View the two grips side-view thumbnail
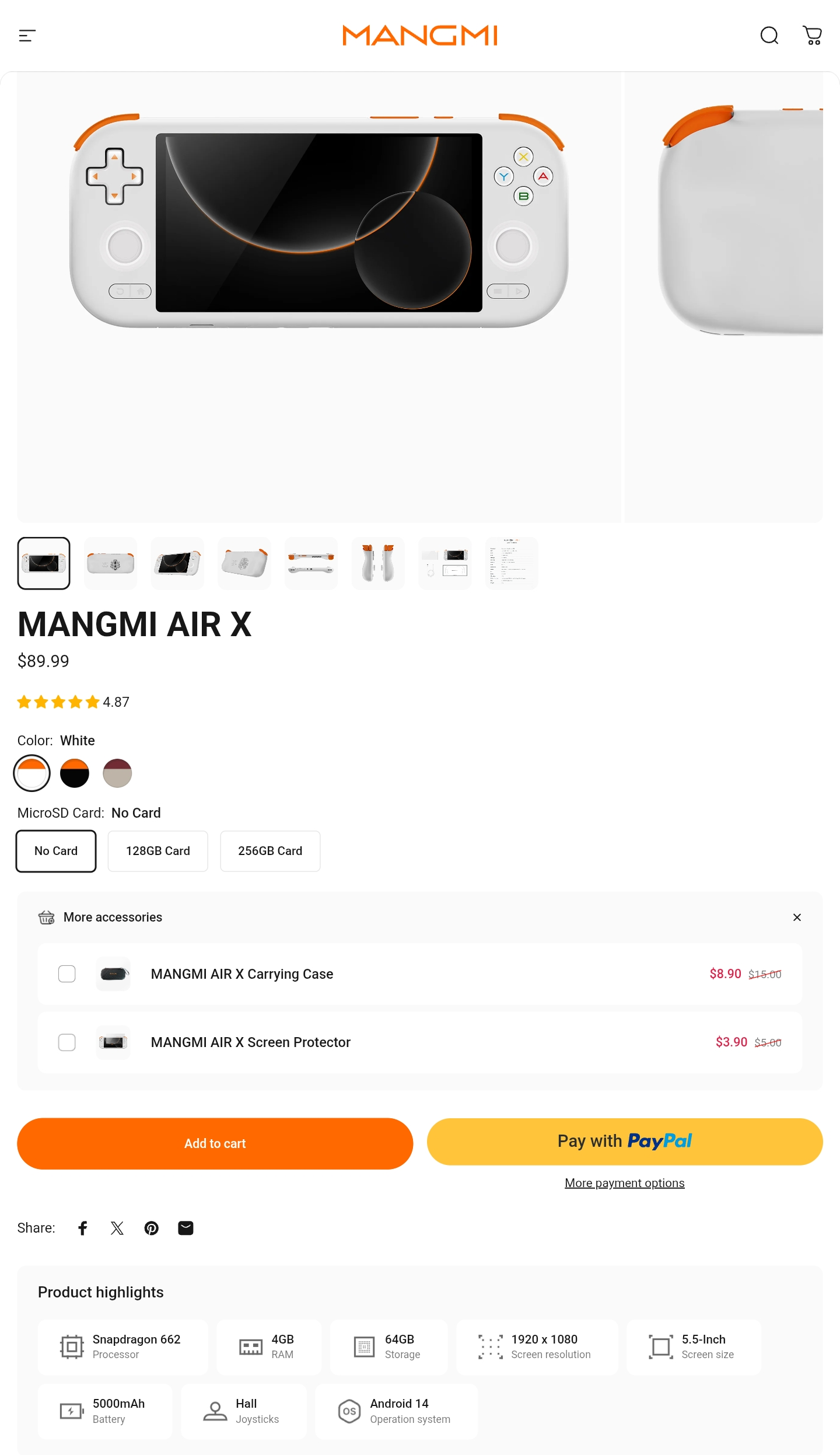The image size is (840, 1455). click(x=377, y=563)
